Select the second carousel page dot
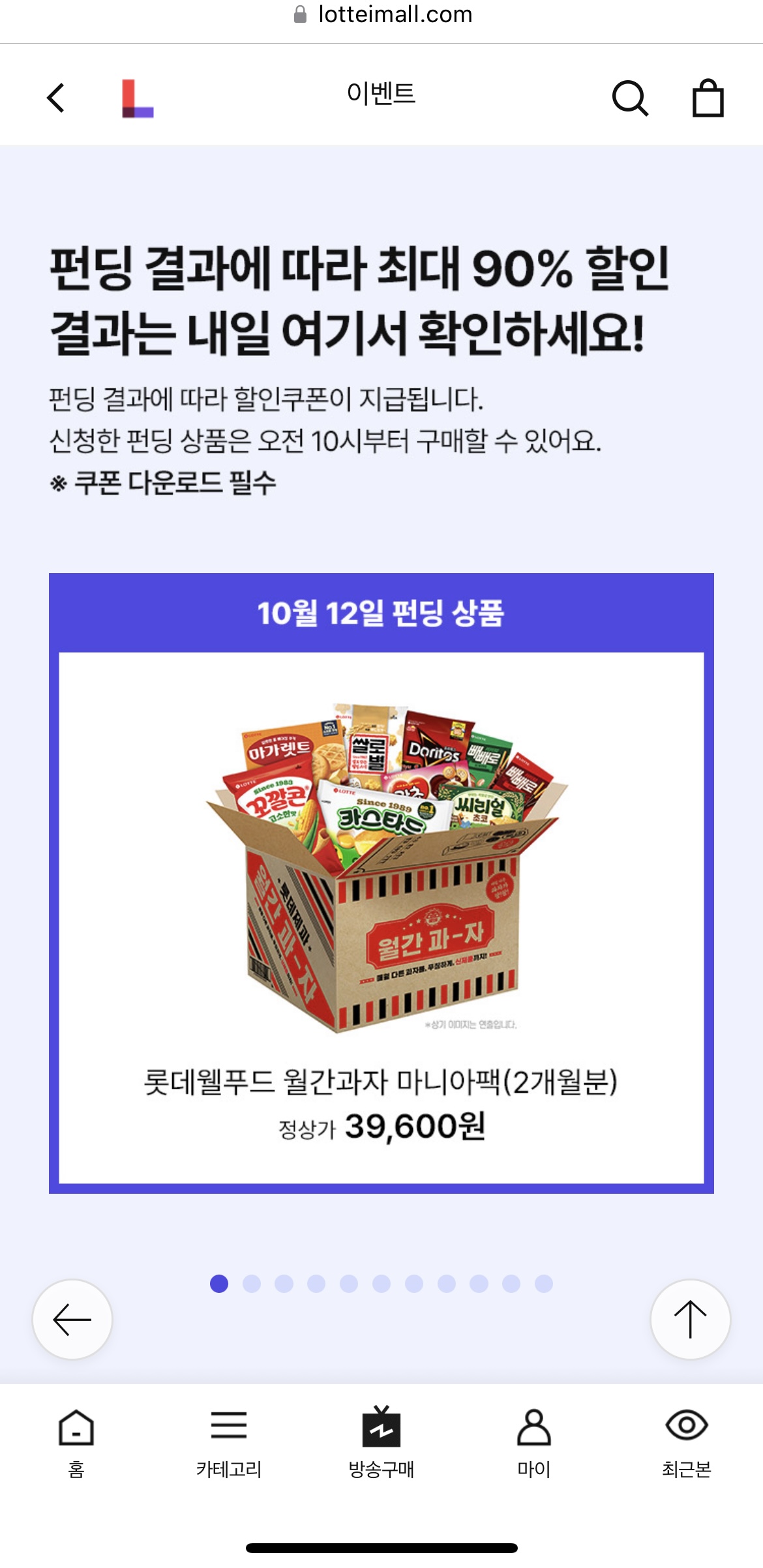This screenshot has height=1568, width=763. pos(252,1284)
